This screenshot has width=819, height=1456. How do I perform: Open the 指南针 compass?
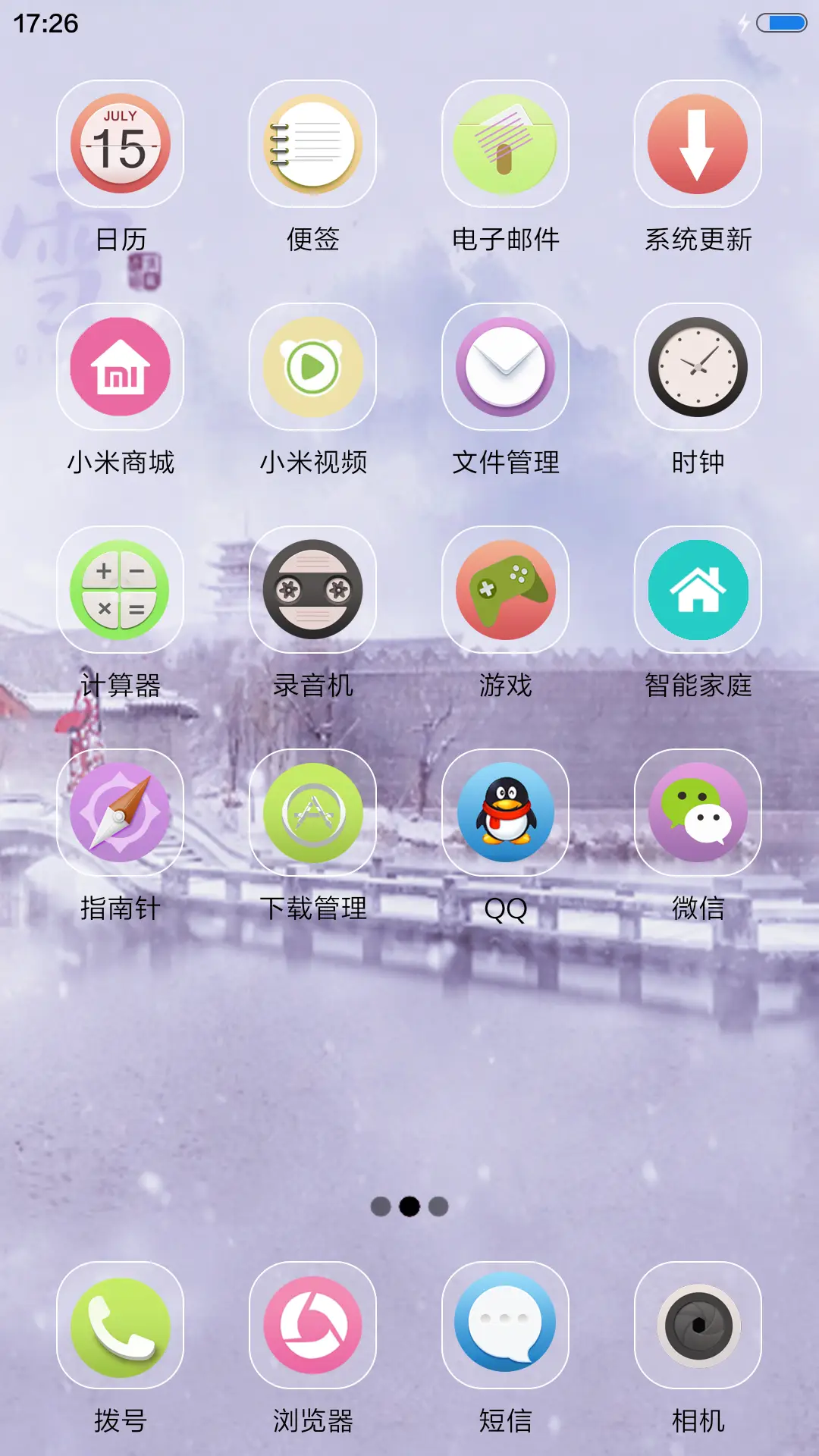pos(120,811)
